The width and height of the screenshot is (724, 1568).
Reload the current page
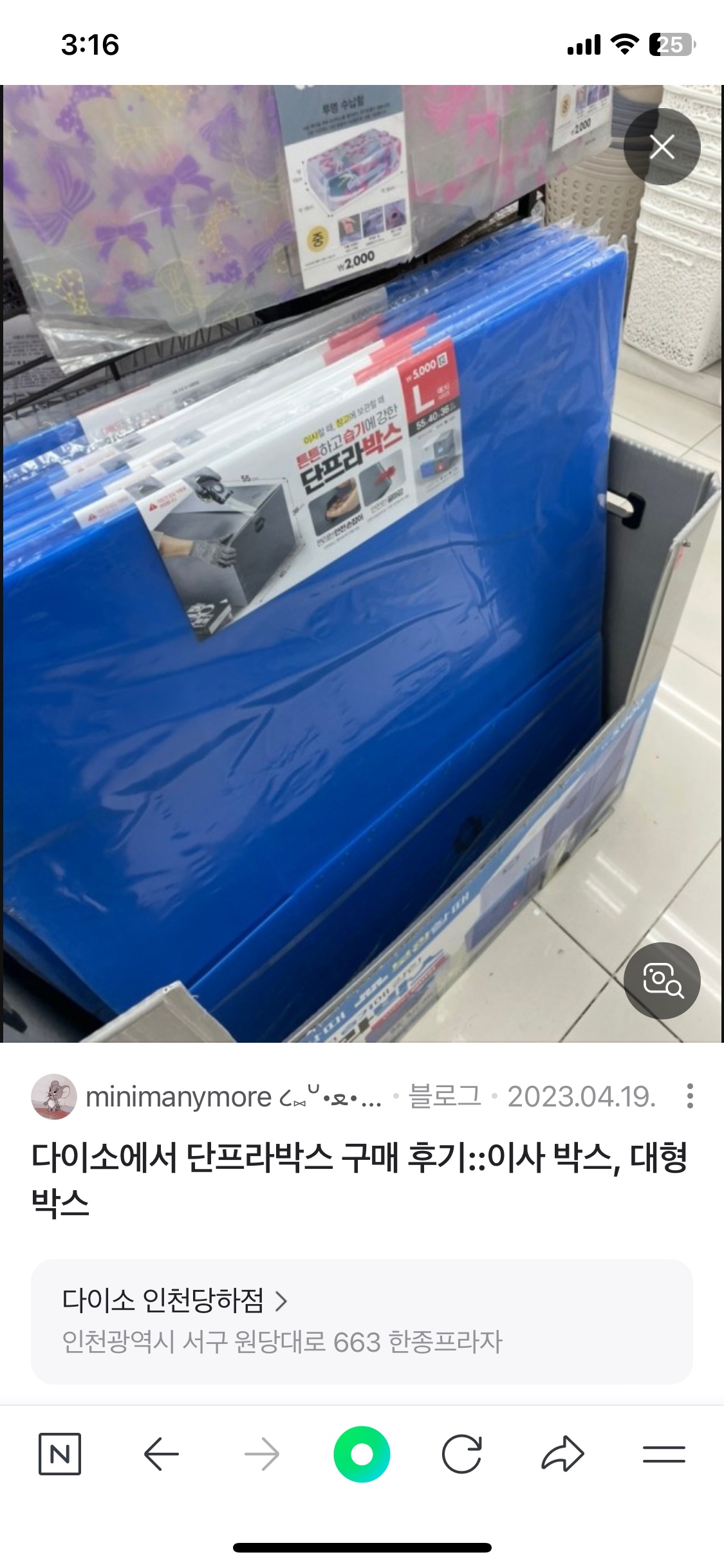point(462,1454)
